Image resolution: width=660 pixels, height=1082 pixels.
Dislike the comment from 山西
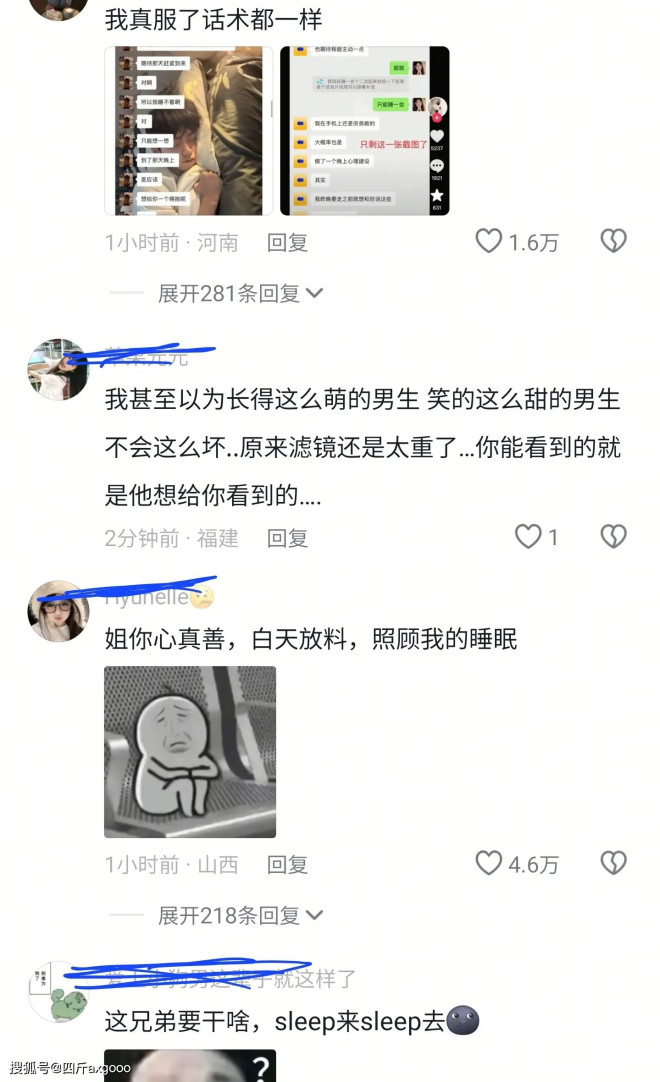click(613, 863)
